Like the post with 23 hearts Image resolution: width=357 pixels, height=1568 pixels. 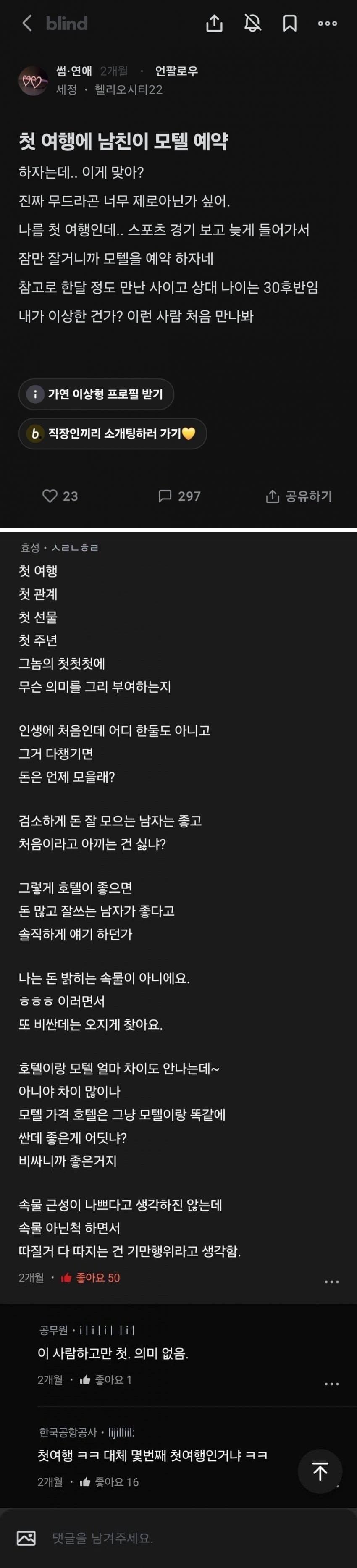60,496
